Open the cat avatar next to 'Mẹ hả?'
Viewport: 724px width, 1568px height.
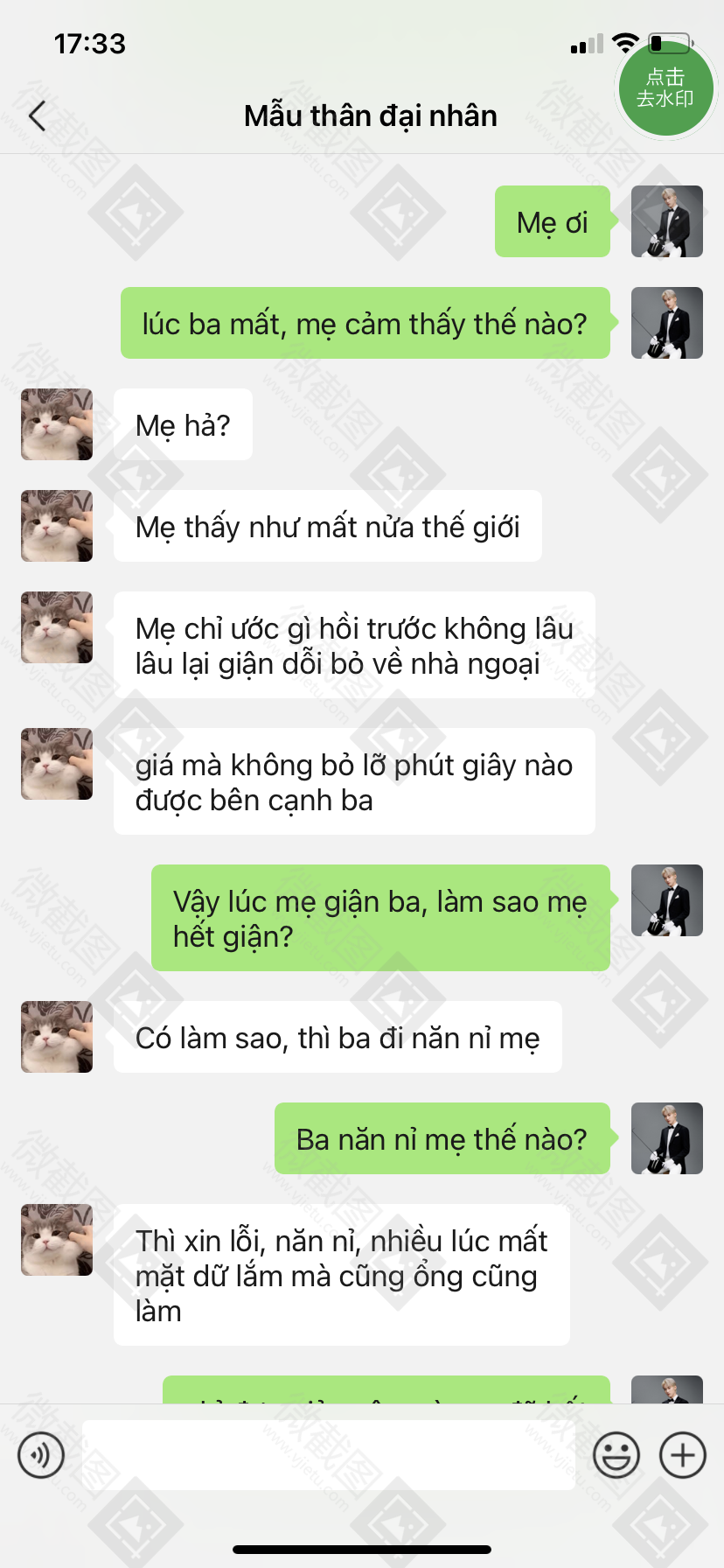pos(57,424)
